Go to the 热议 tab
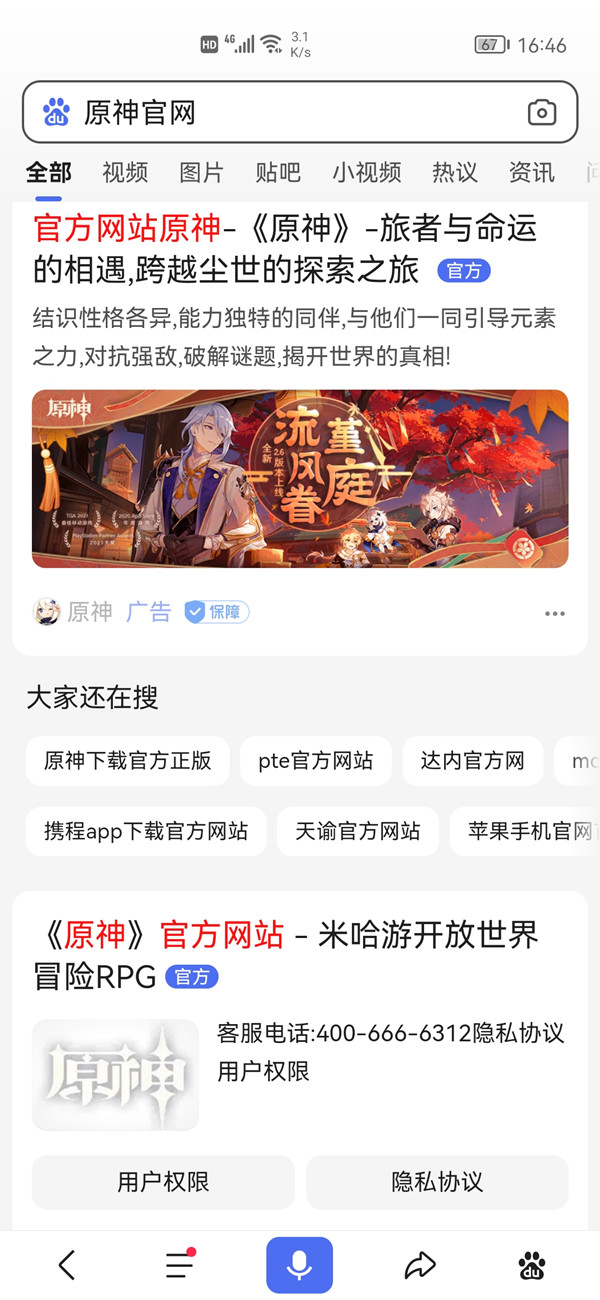 click(454, 172)
